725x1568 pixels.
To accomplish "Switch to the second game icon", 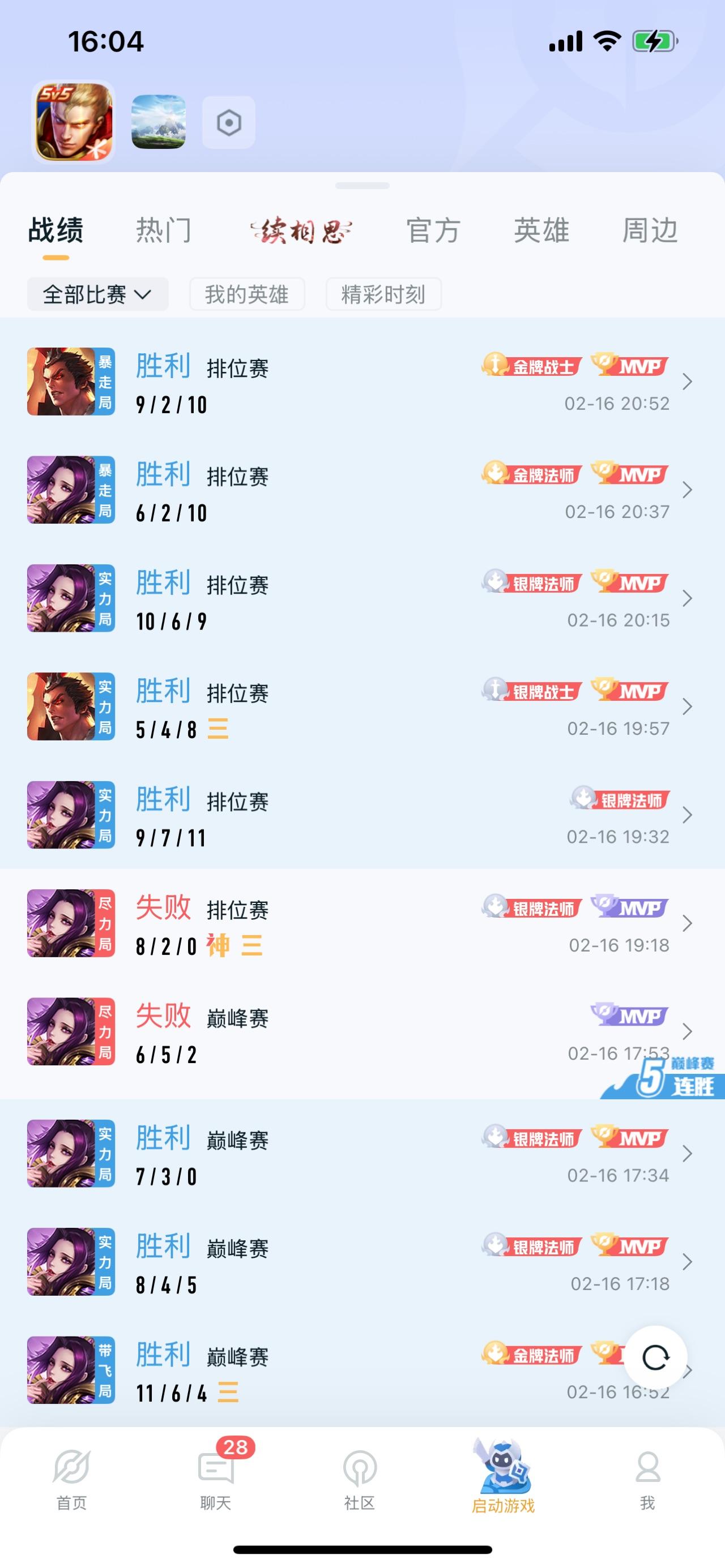I will tap(159, 122).
